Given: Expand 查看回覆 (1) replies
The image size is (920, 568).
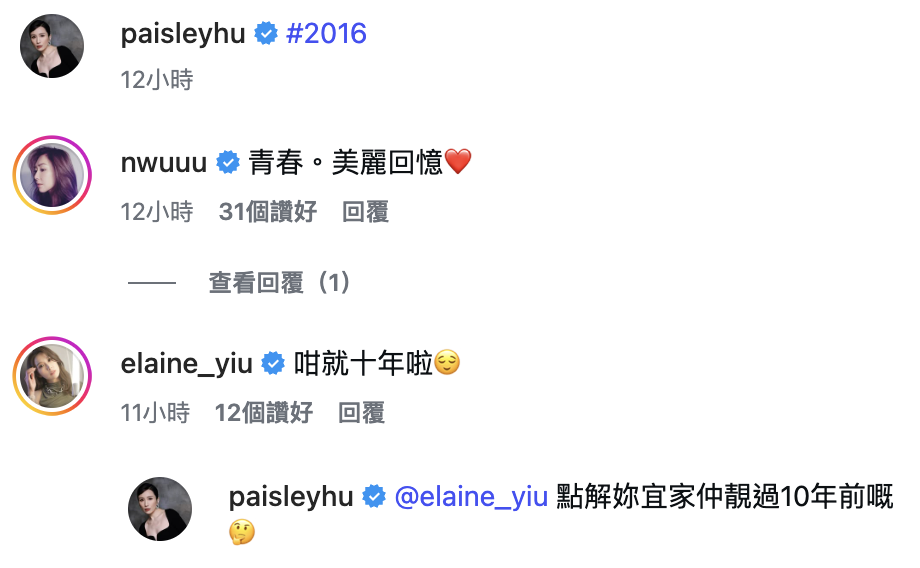Looking at the screenshot, I should coord(279,283).
